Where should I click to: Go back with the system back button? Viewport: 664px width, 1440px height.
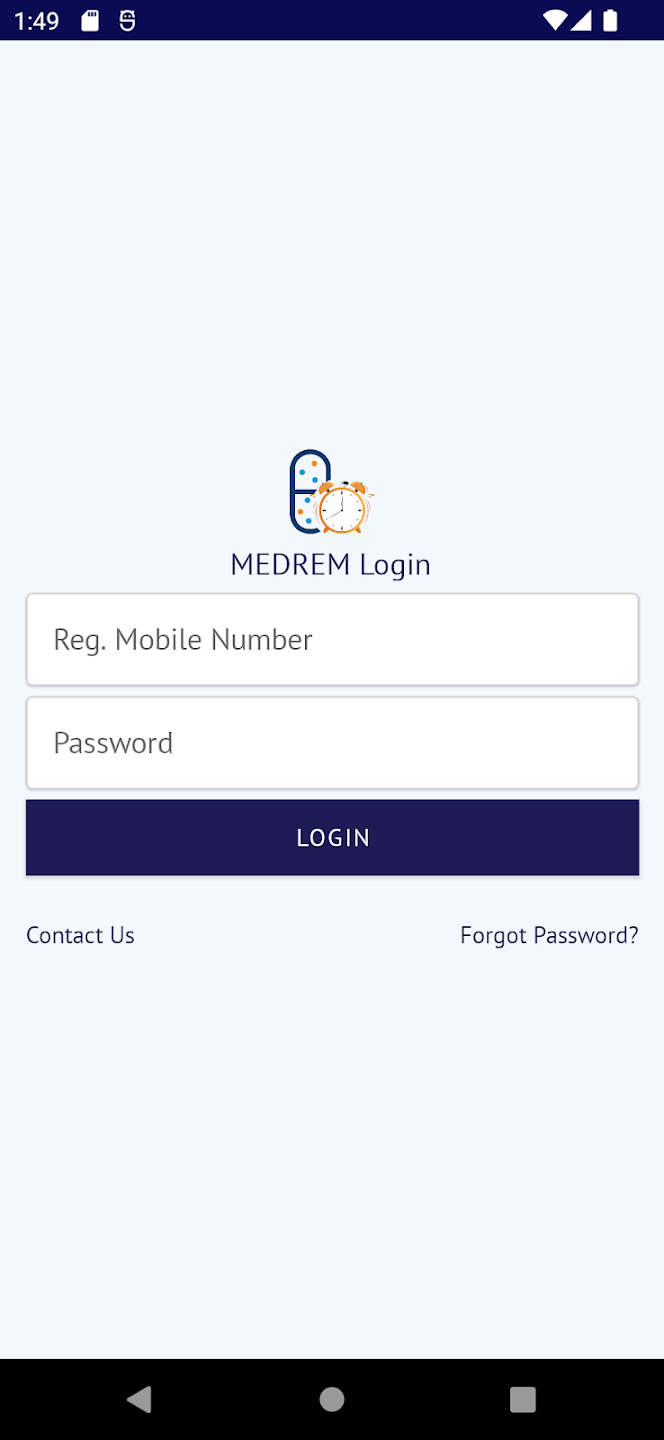pos(140,1399)
